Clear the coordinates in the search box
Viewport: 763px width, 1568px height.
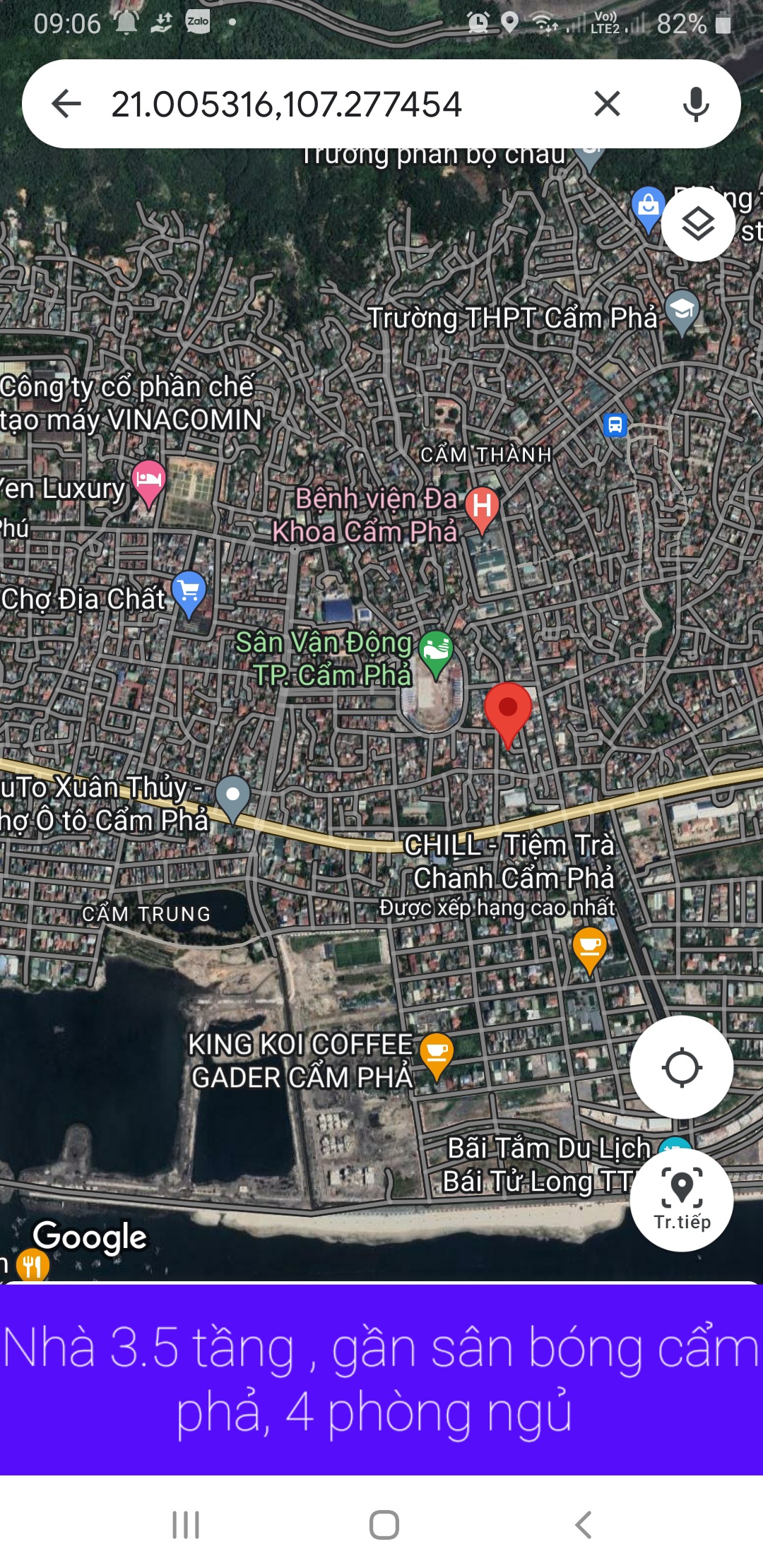click(x=607, y=104)
